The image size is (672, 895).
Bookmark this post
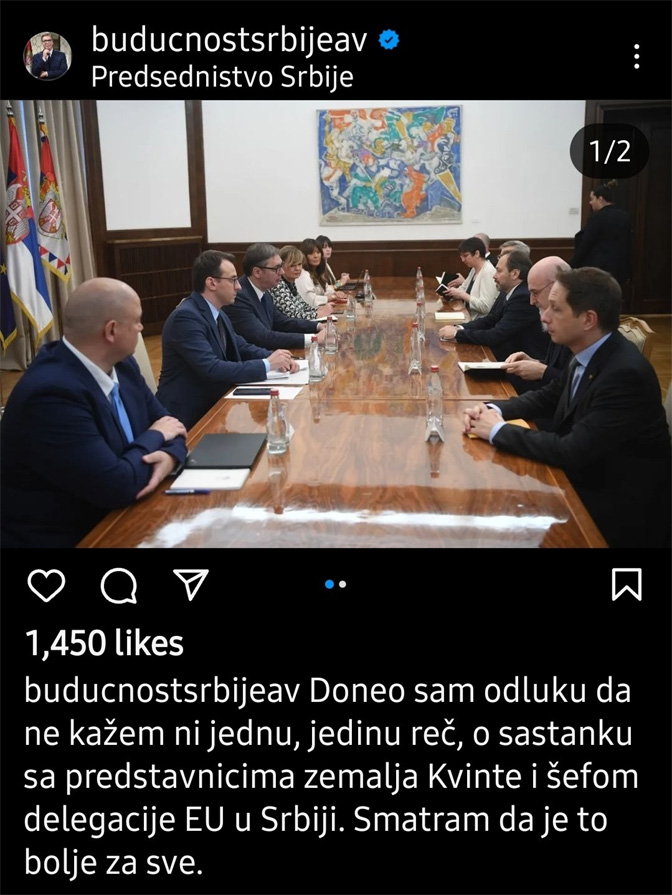click(x=626, y=585)
